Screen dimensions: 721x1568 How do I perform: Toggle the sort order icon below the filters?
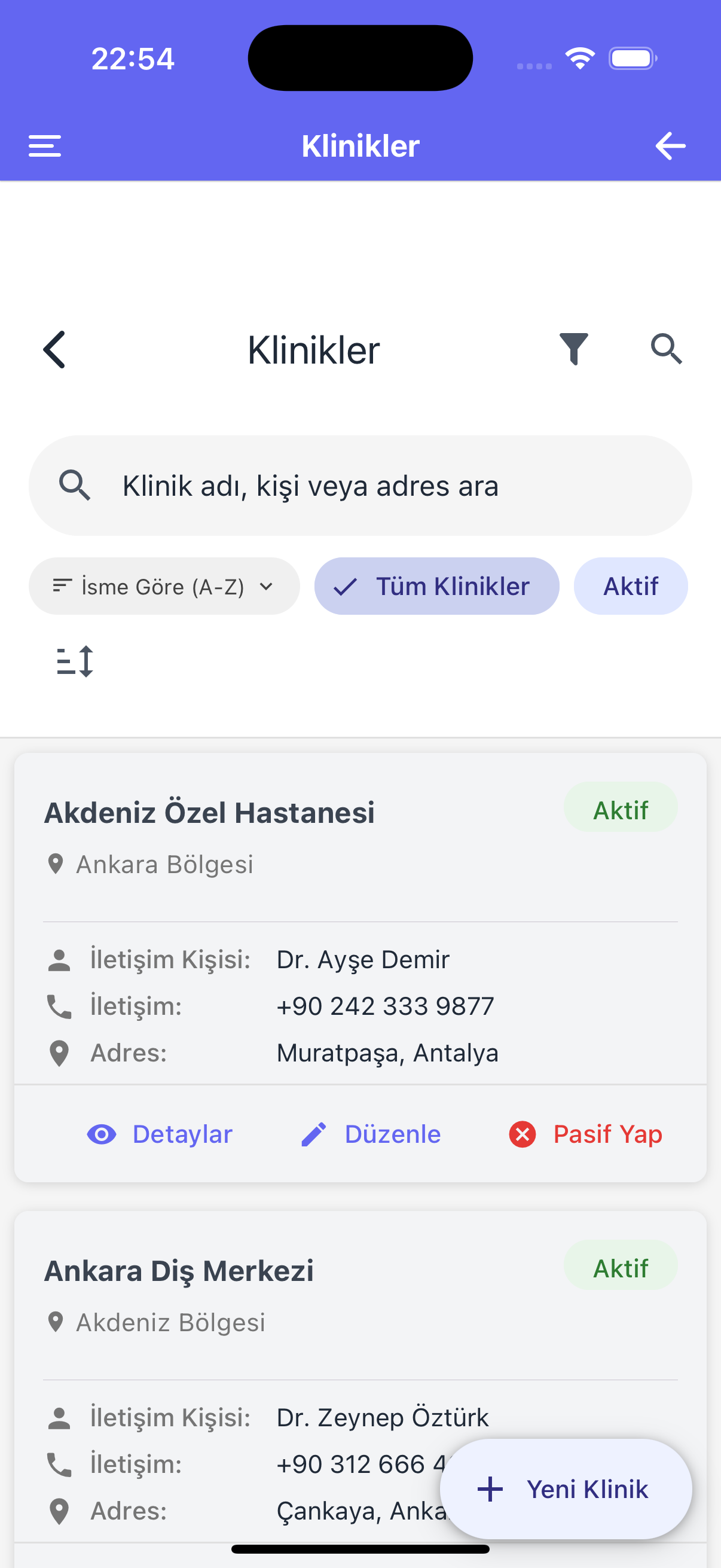point(75,661)
